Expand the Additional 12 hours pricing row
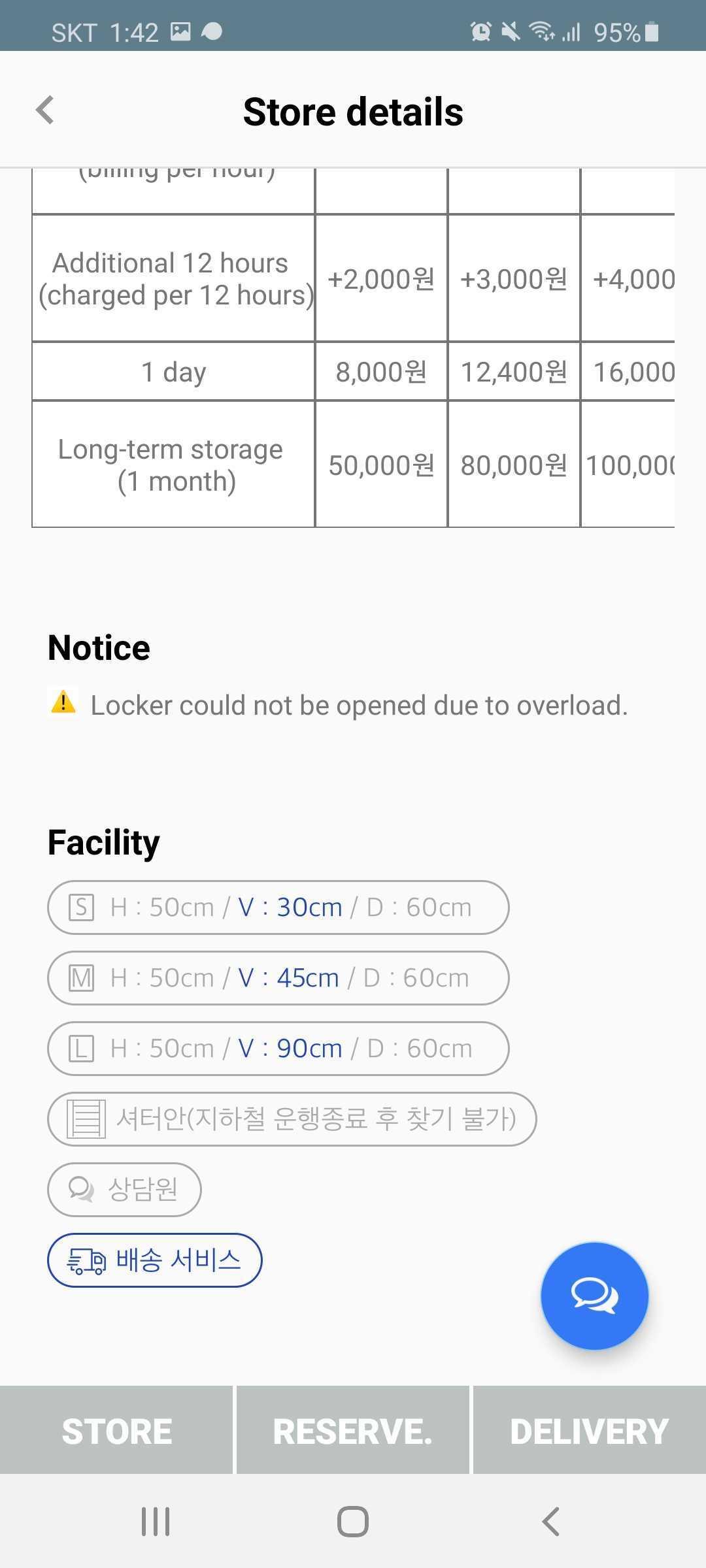 pos(173,279)
